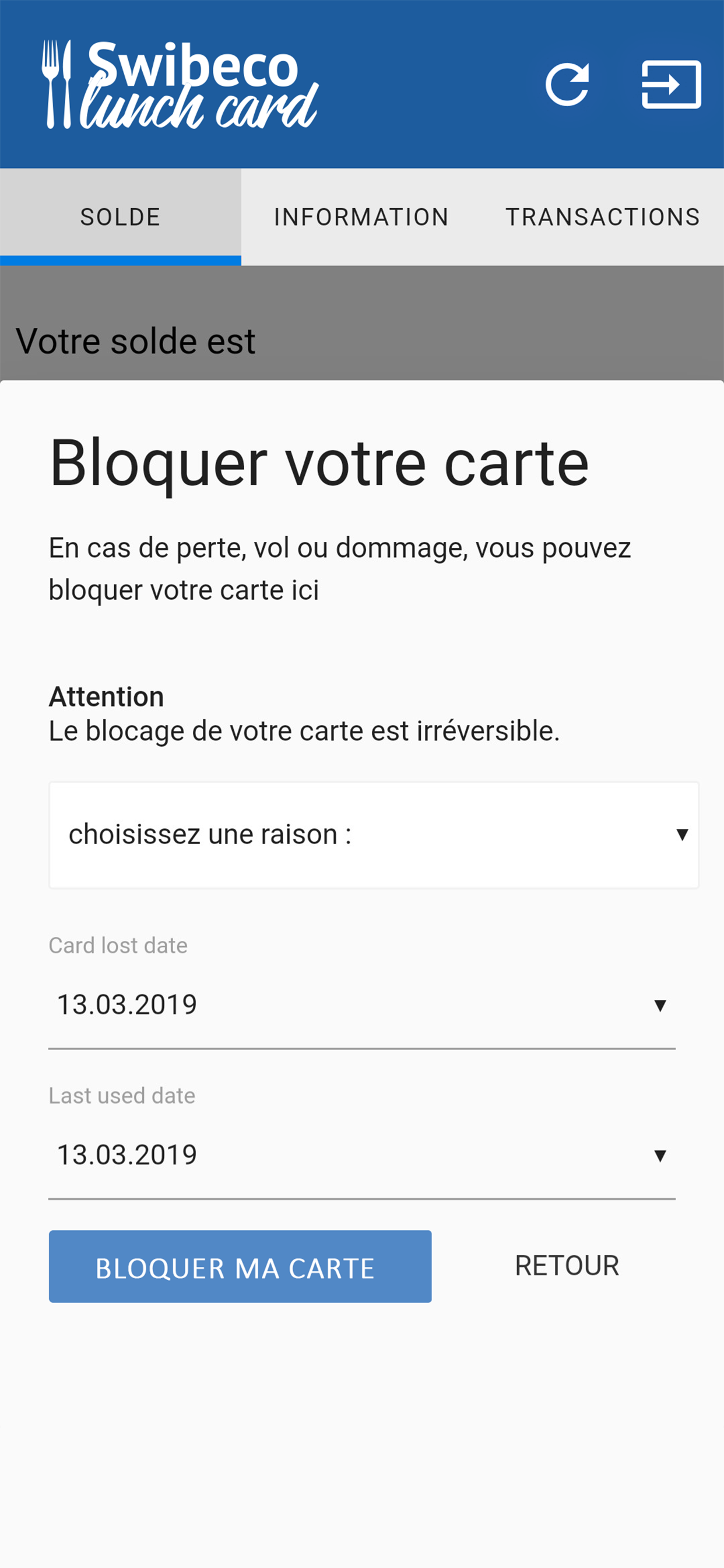Open the Last used date picker
Image resolution: width=724 pixels, height=1568 pixels.
(x=362, y=1156)
